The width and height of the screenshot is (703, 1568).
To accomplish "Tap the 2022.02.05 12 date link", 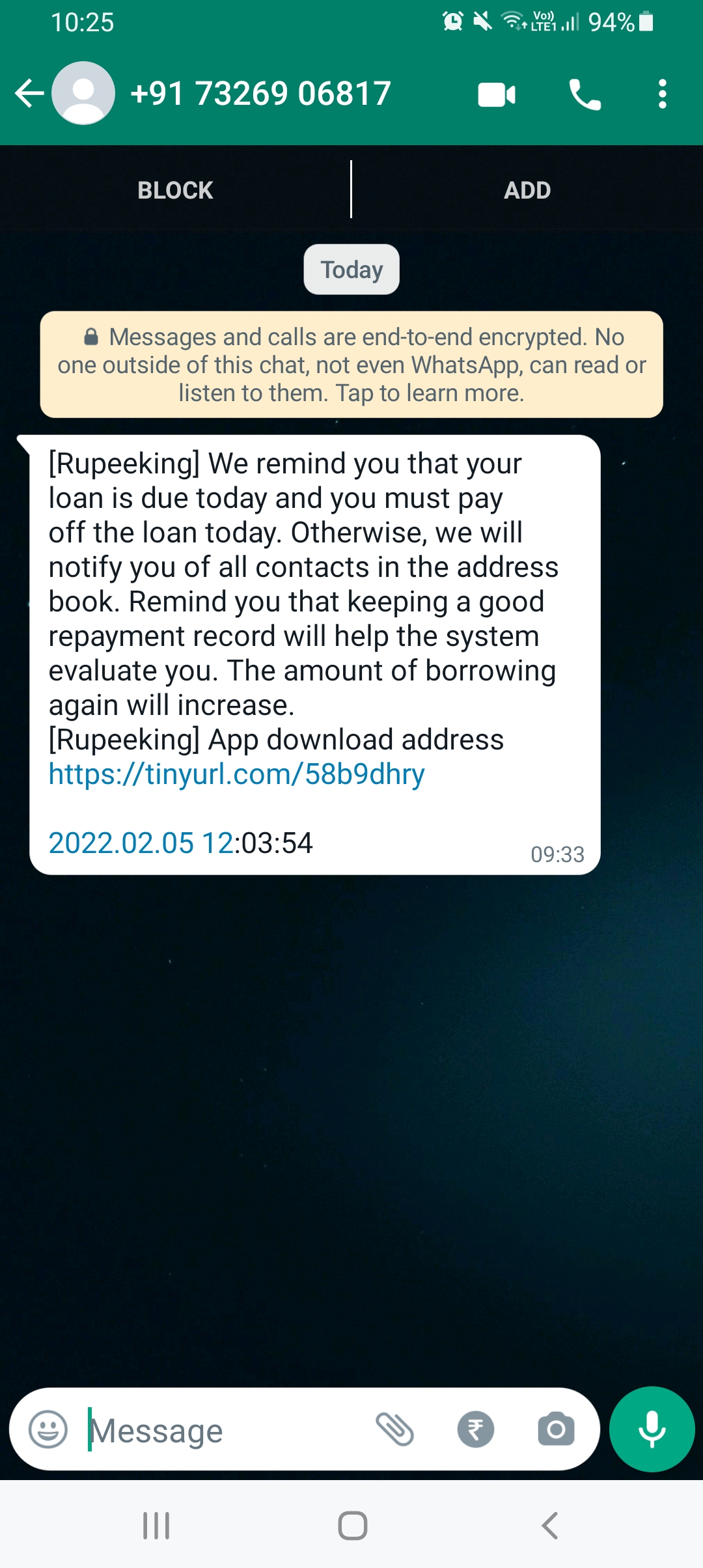I will (141, 843).
